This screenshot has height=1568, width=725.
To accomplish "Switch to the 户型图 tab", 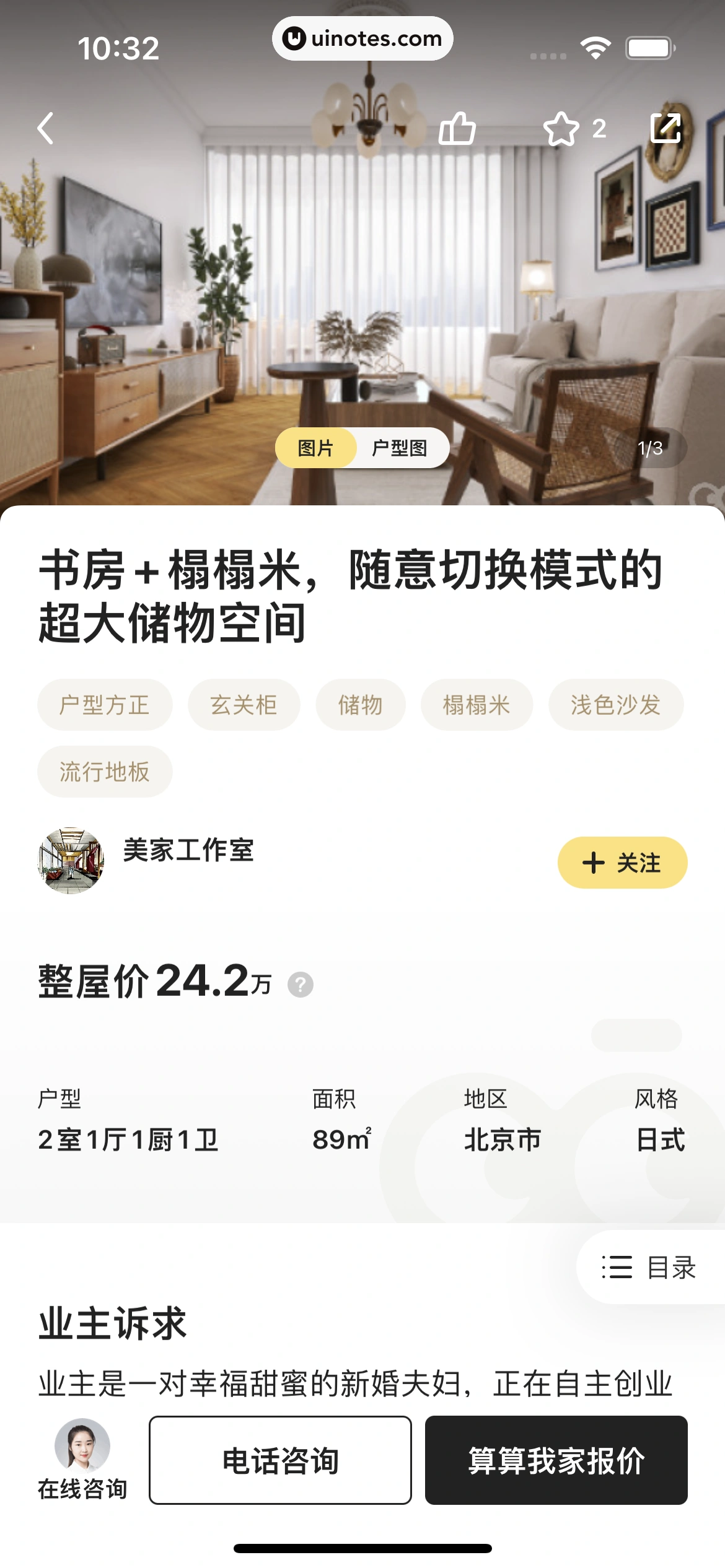I will (x=400, y=448).
